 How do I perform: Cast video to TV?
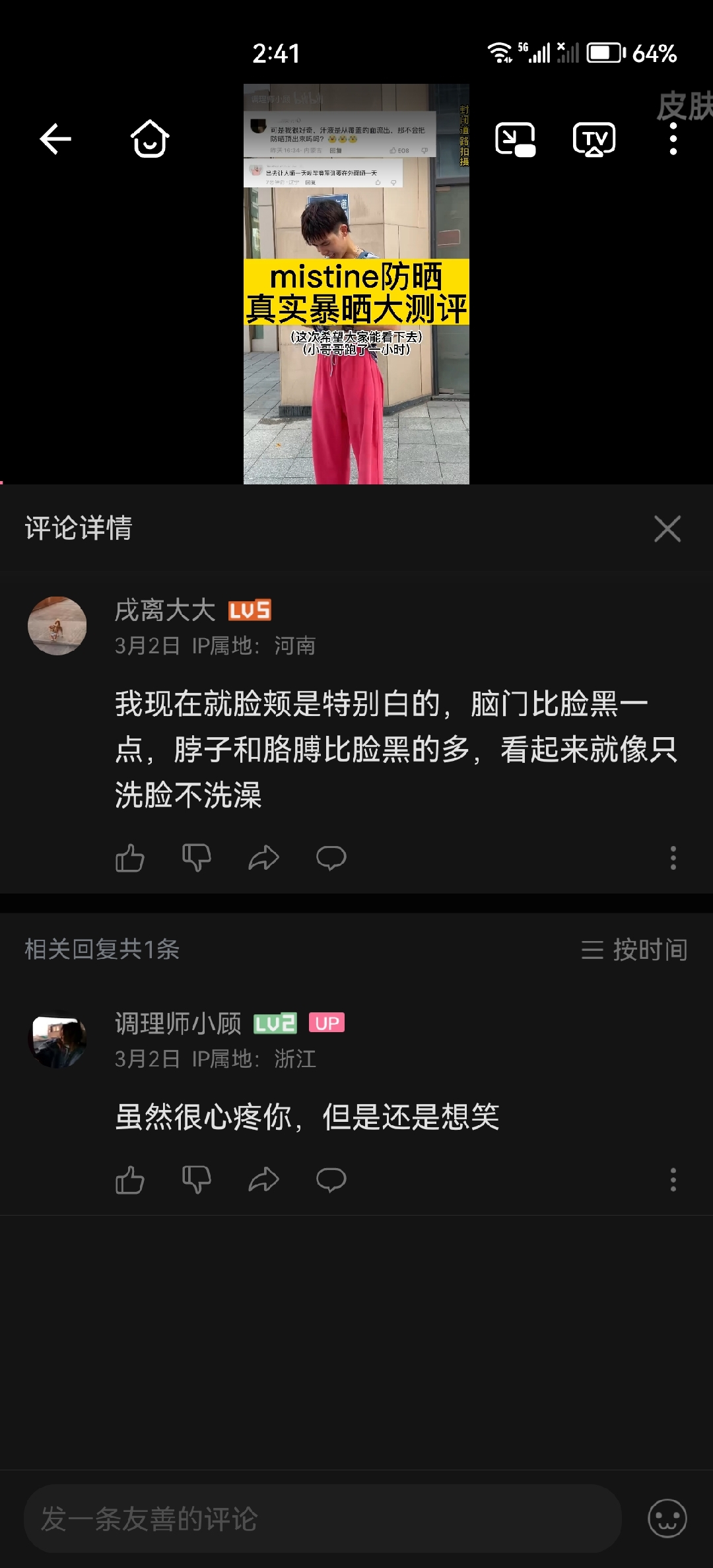pyautogui.click(x=594, y=139)
